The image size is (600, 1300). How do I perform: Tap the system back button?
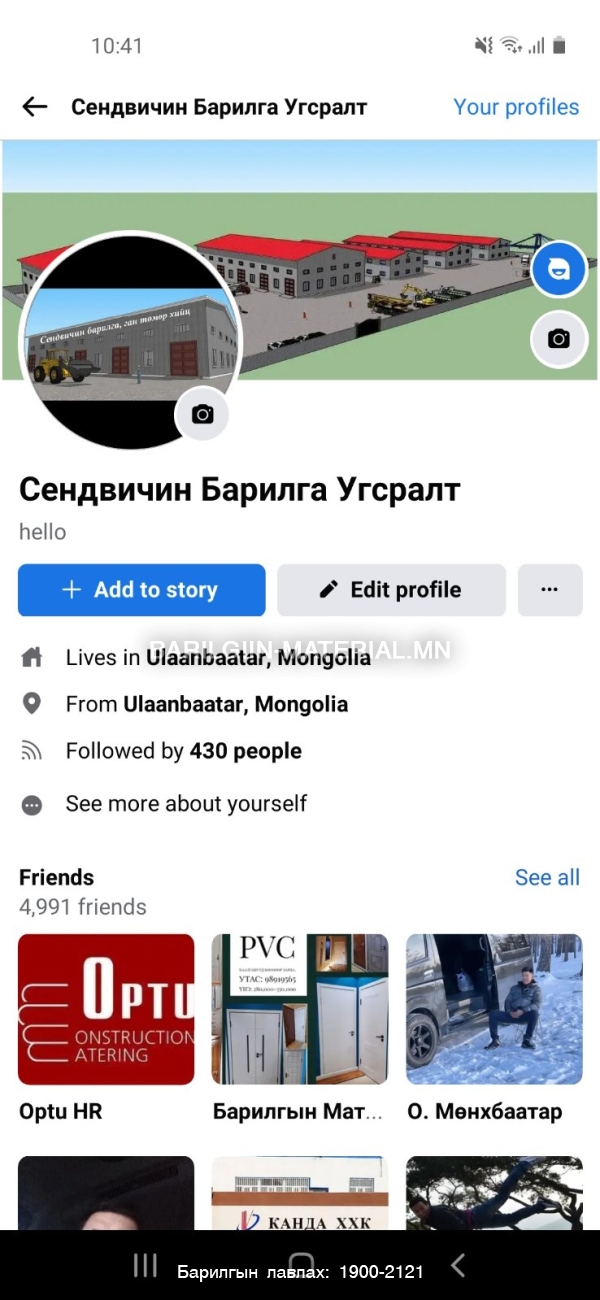(x=458, y=1266)
